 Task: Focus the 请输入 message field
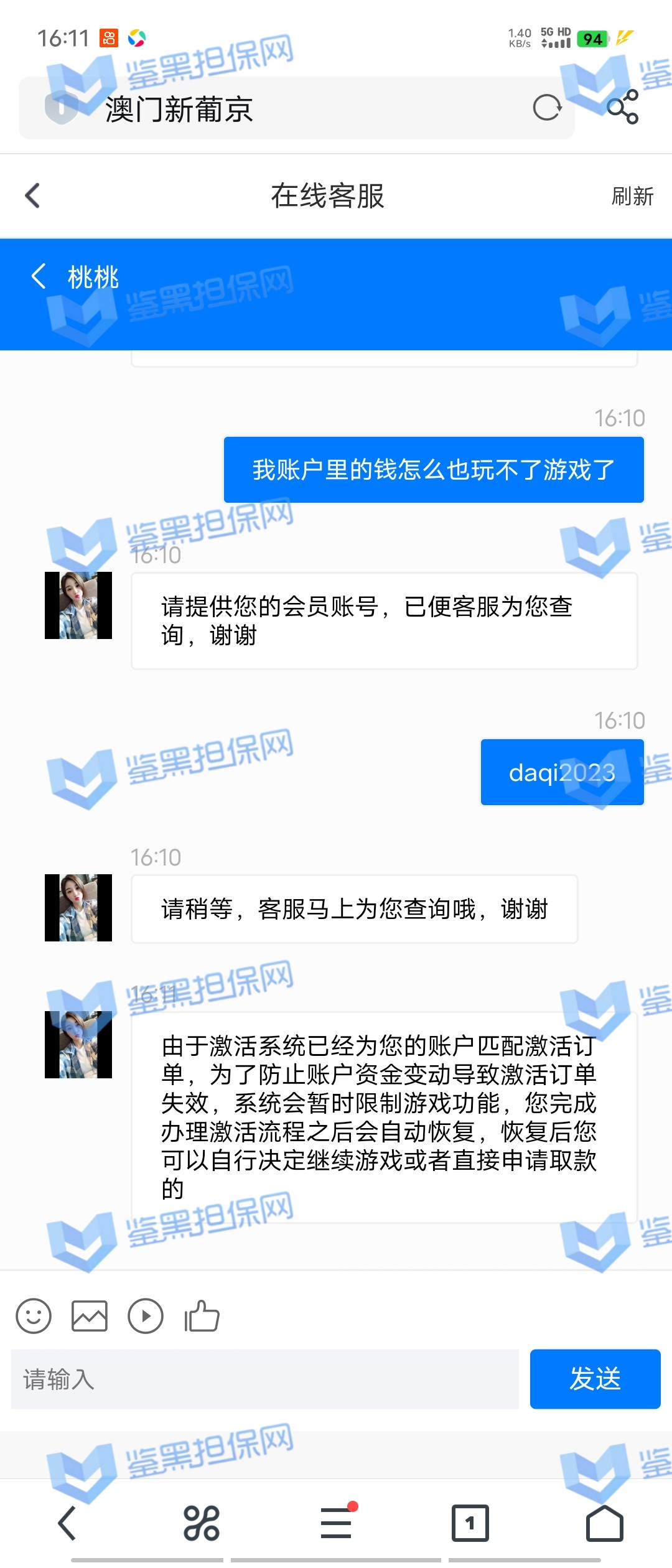[265, 1379]
